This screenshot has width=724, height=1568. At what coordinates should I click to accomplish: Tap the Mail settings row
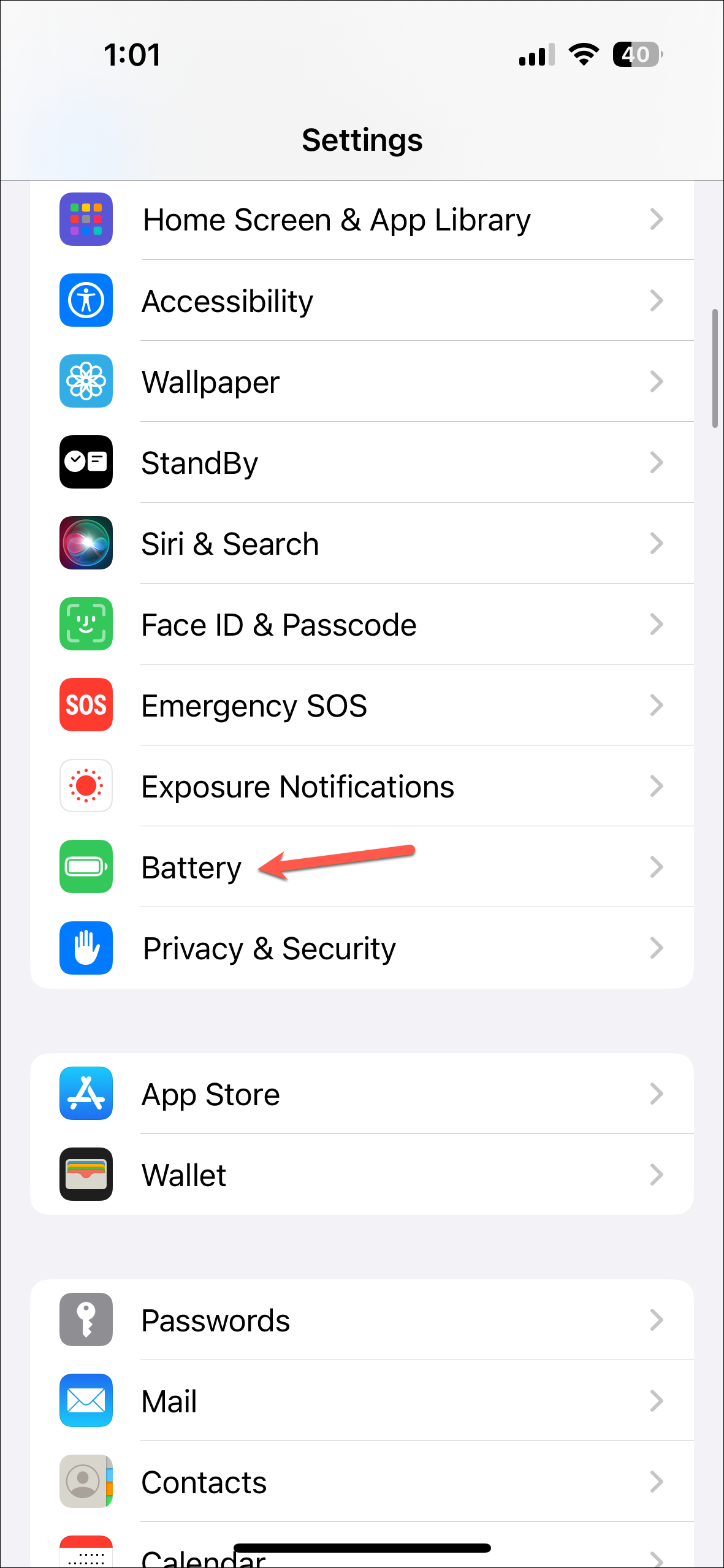tap(362, 1401)
